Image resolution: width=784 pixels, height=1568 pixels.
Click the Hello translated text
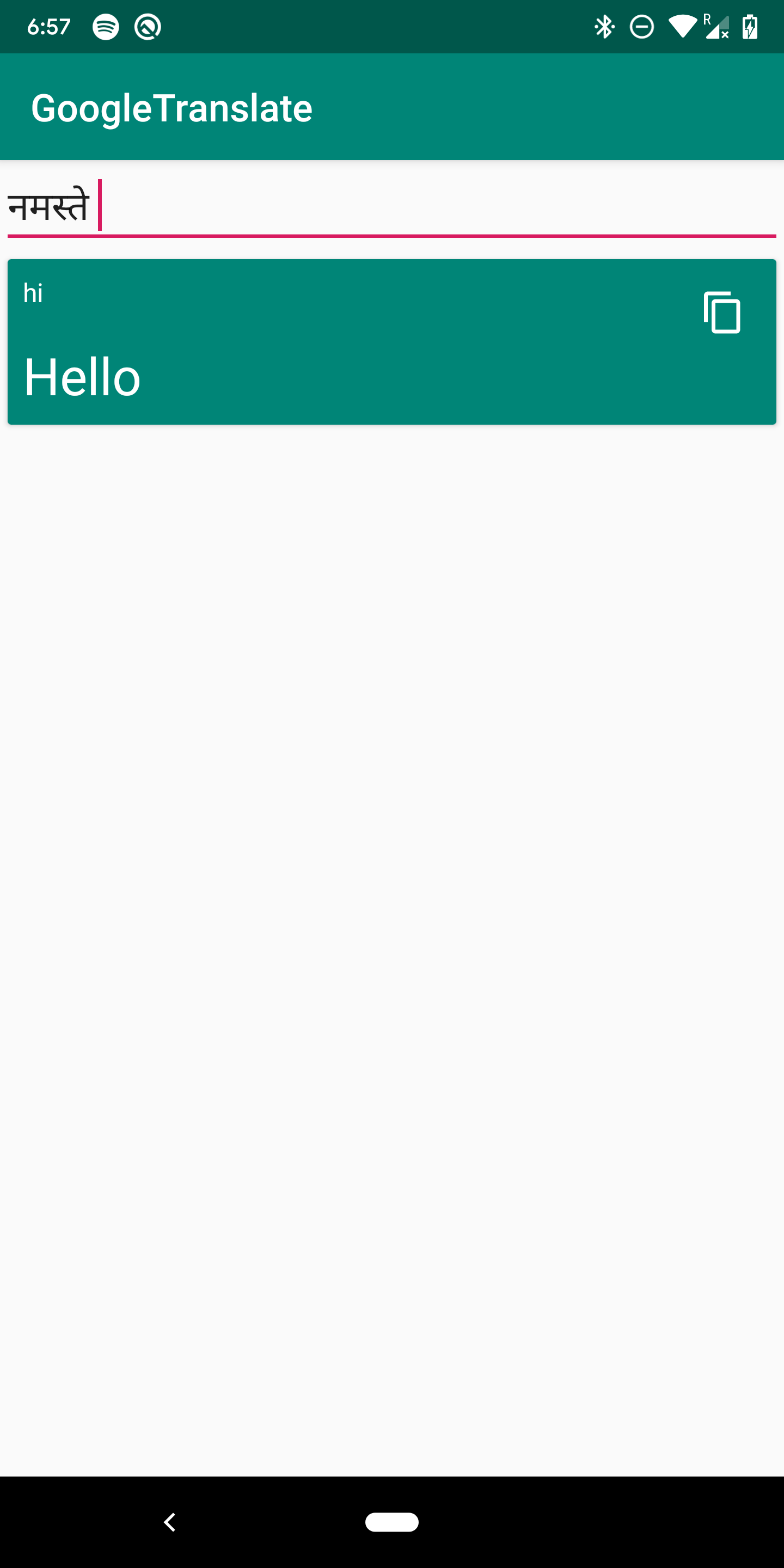[83, 377]
